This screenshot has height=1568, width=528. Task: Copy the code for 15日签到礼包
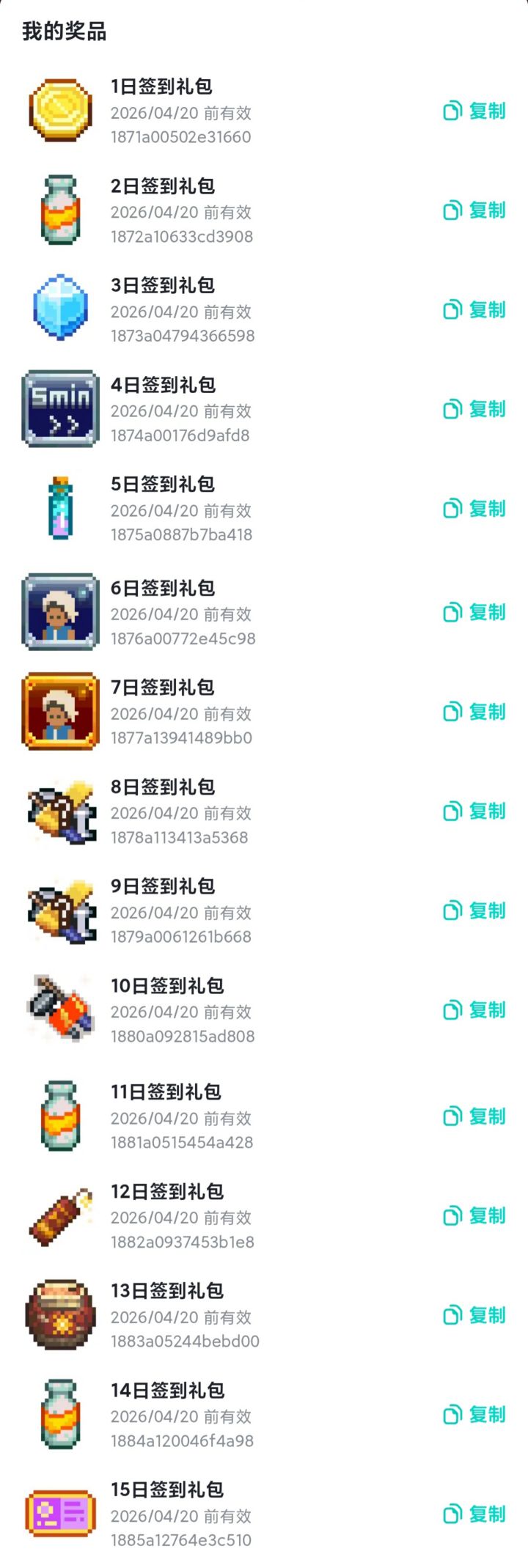click(473, 1514)
